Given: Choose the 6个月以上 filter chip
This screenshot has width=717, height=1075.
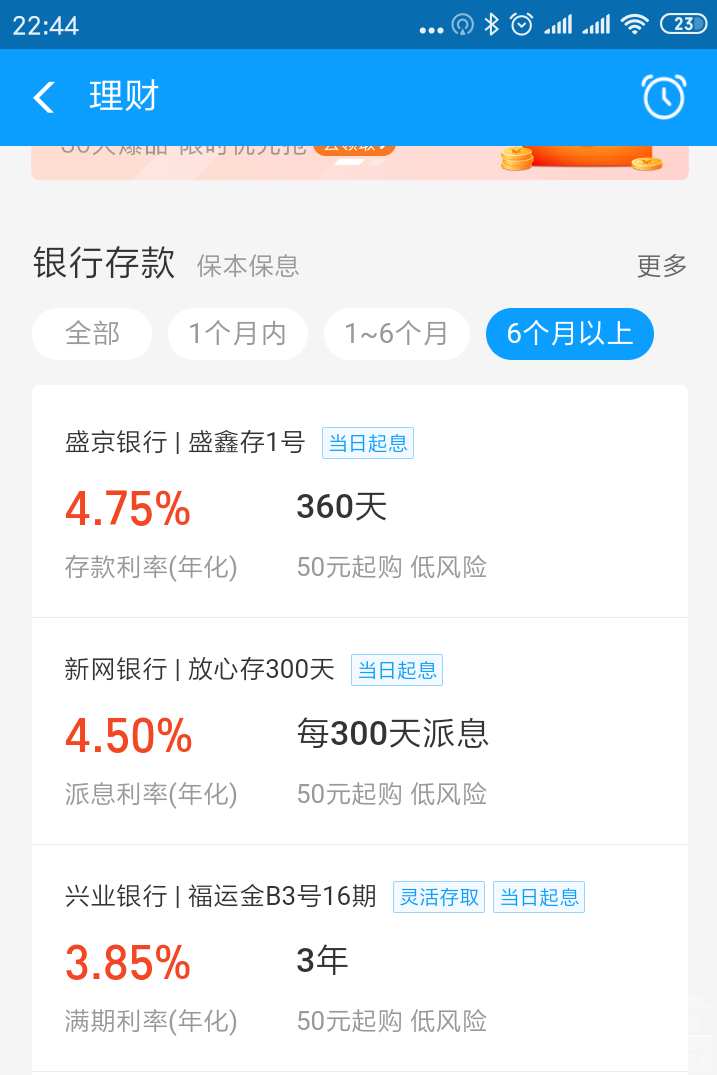Looking at the screenshot, I should click(569, 334).
